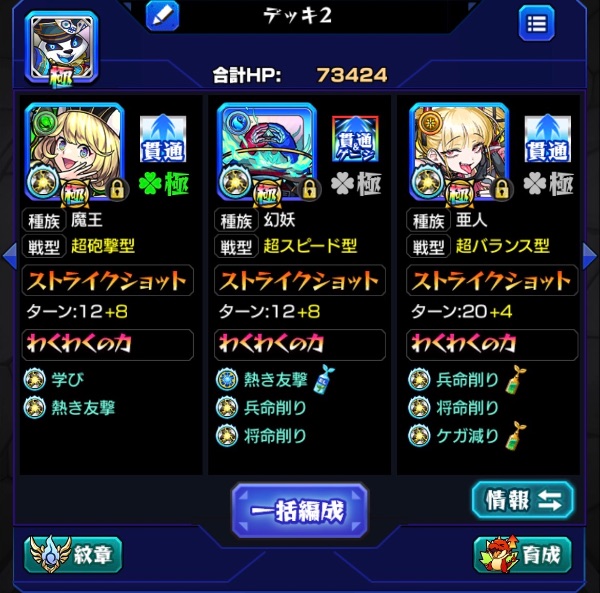Image resolution: width=600 pixels, height=593 pixels.
Task: Go to the next deck with the right arrow
Action: coord(591,249)
